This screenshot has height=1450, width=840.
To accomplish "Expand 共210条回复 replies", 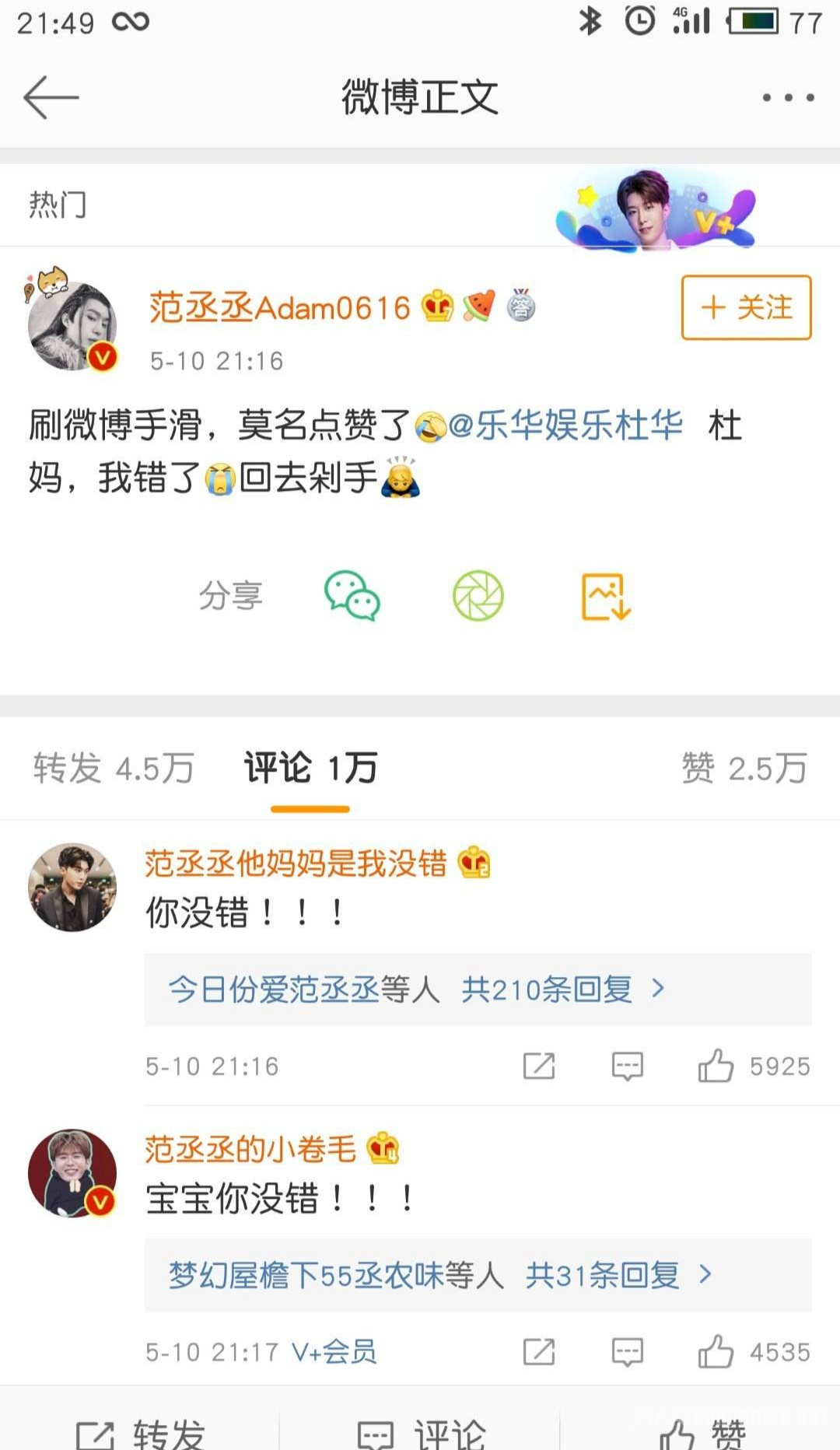I will coord(546,989).
